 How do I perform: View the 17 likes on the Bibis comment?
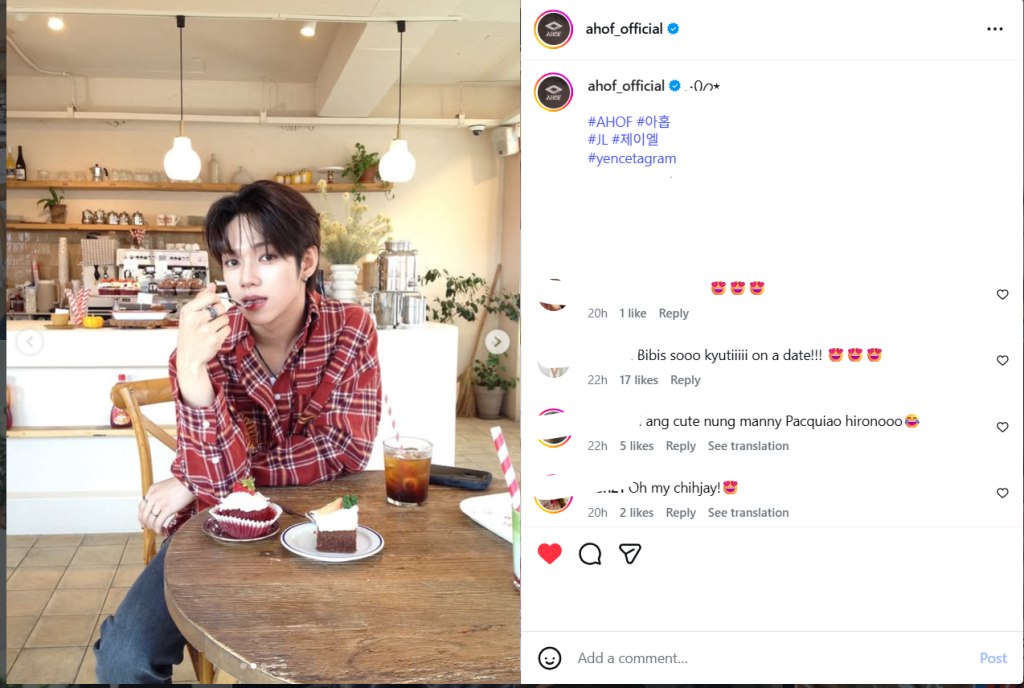(x=638, y=380)
